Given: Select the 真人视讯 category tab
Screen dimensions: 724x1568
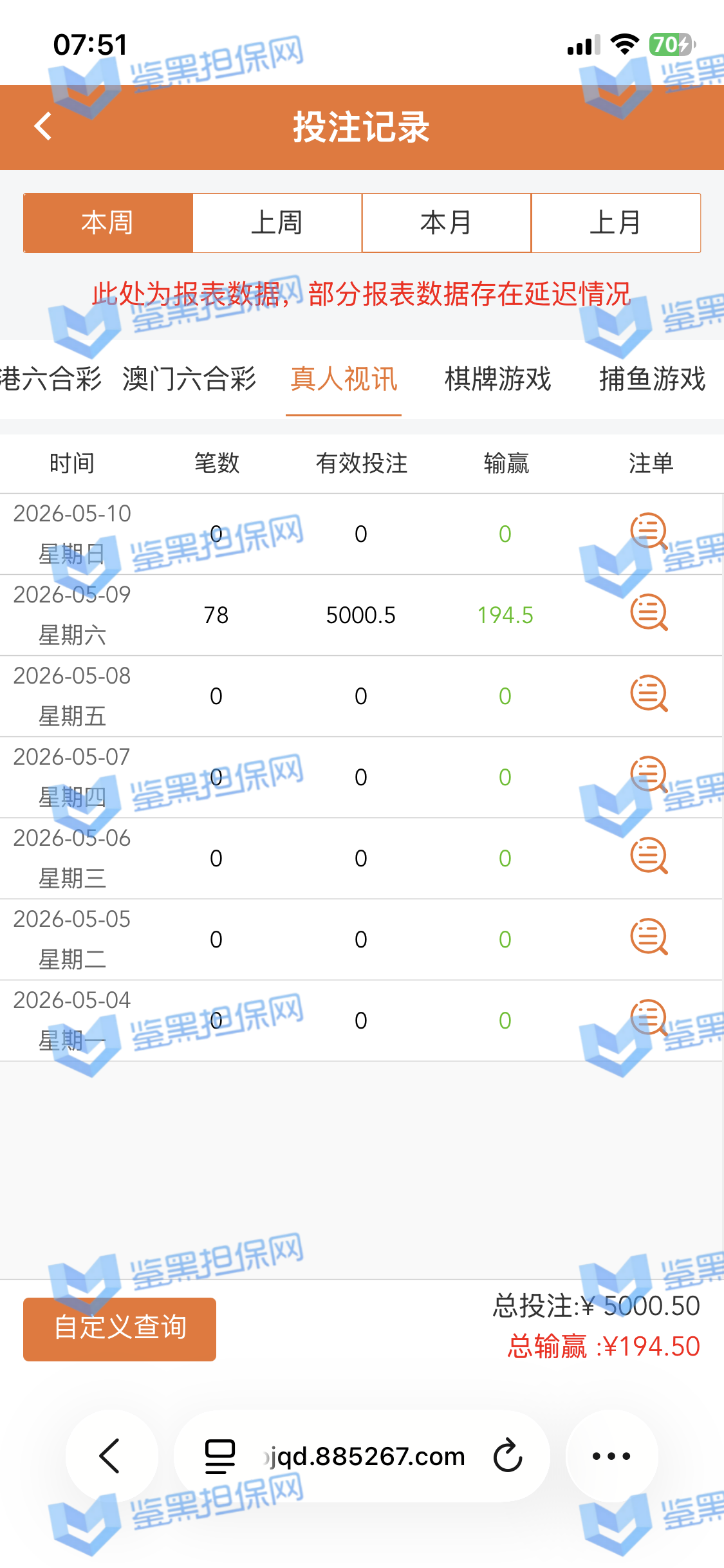Looking at the screenshot, I should (344, 378).
